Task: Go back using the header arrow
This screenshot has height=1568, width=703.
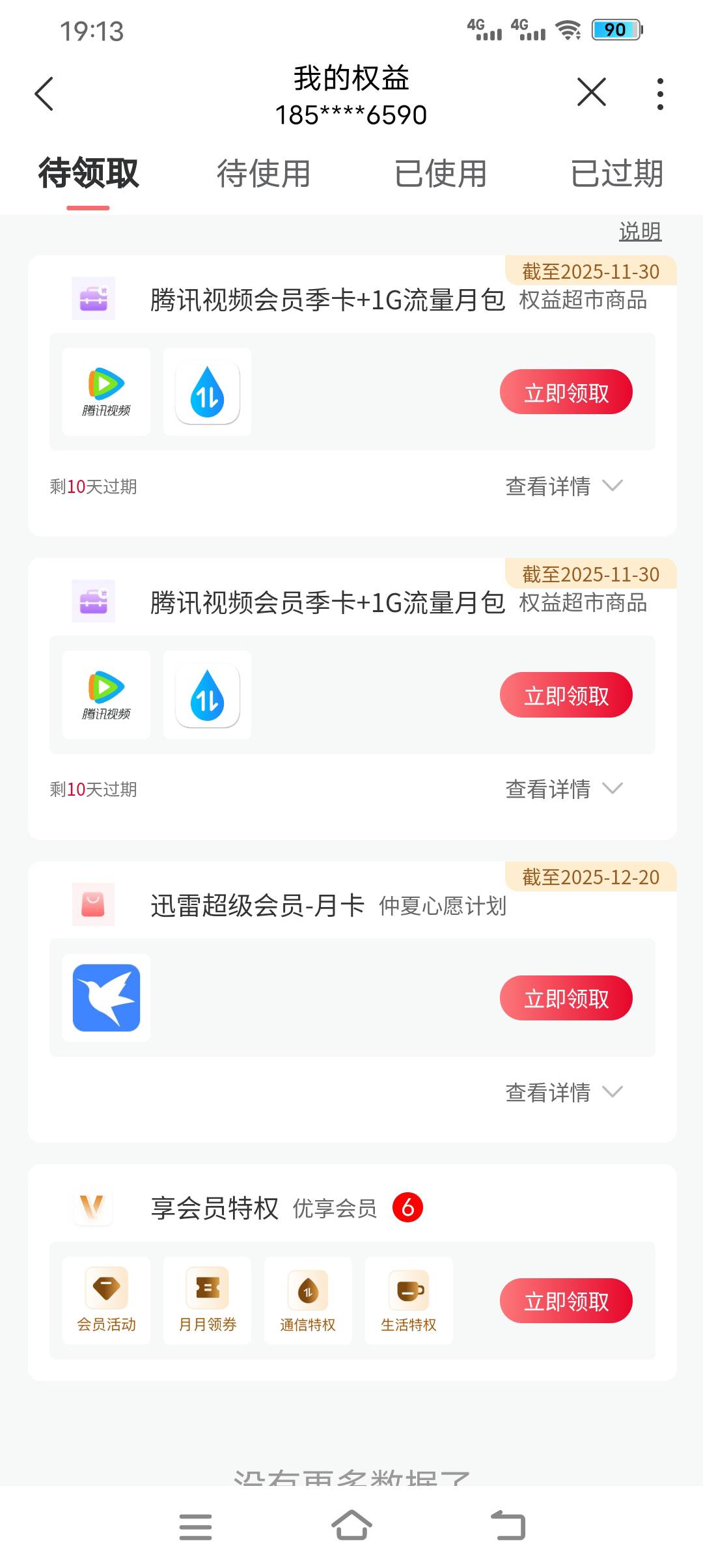Action: (44, 94)
